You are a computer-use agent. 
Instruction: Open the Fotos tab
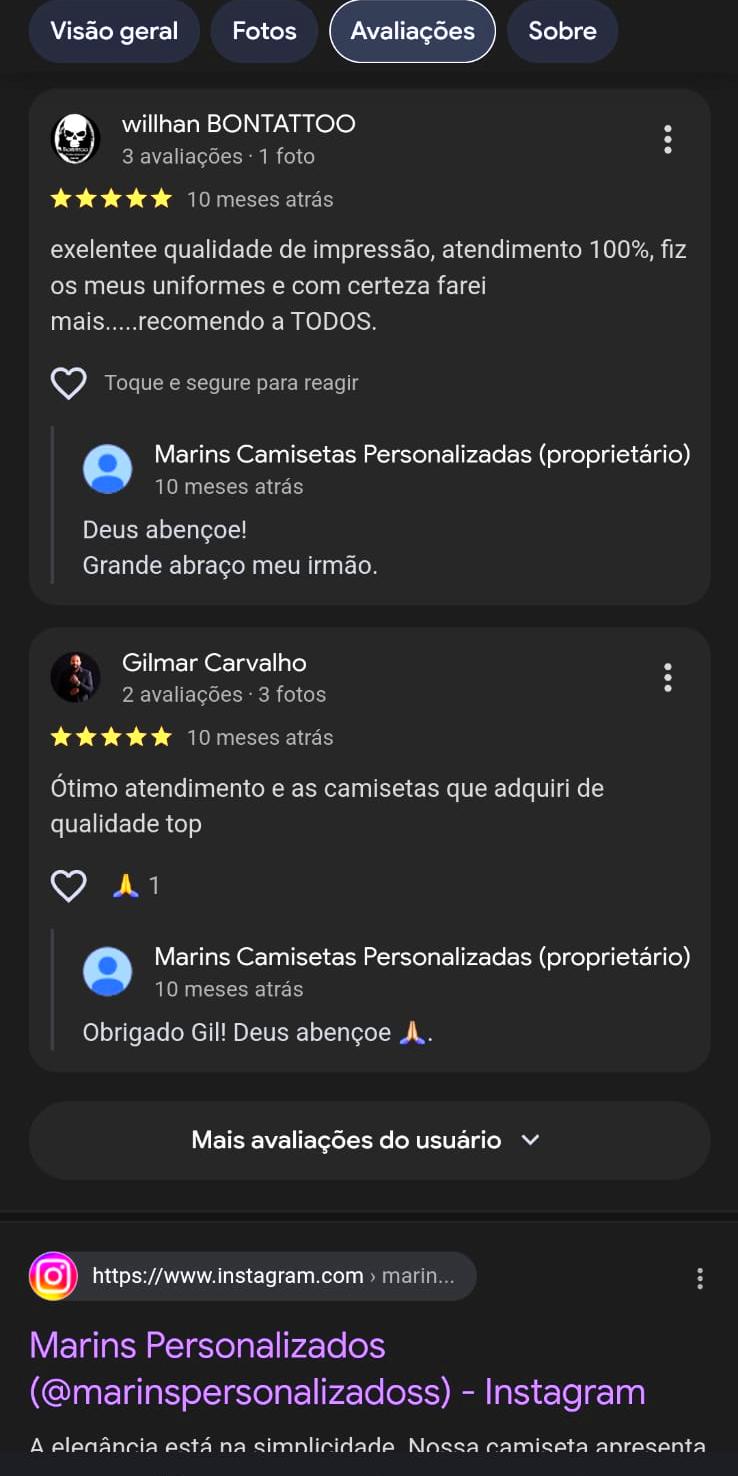point(264,31)
